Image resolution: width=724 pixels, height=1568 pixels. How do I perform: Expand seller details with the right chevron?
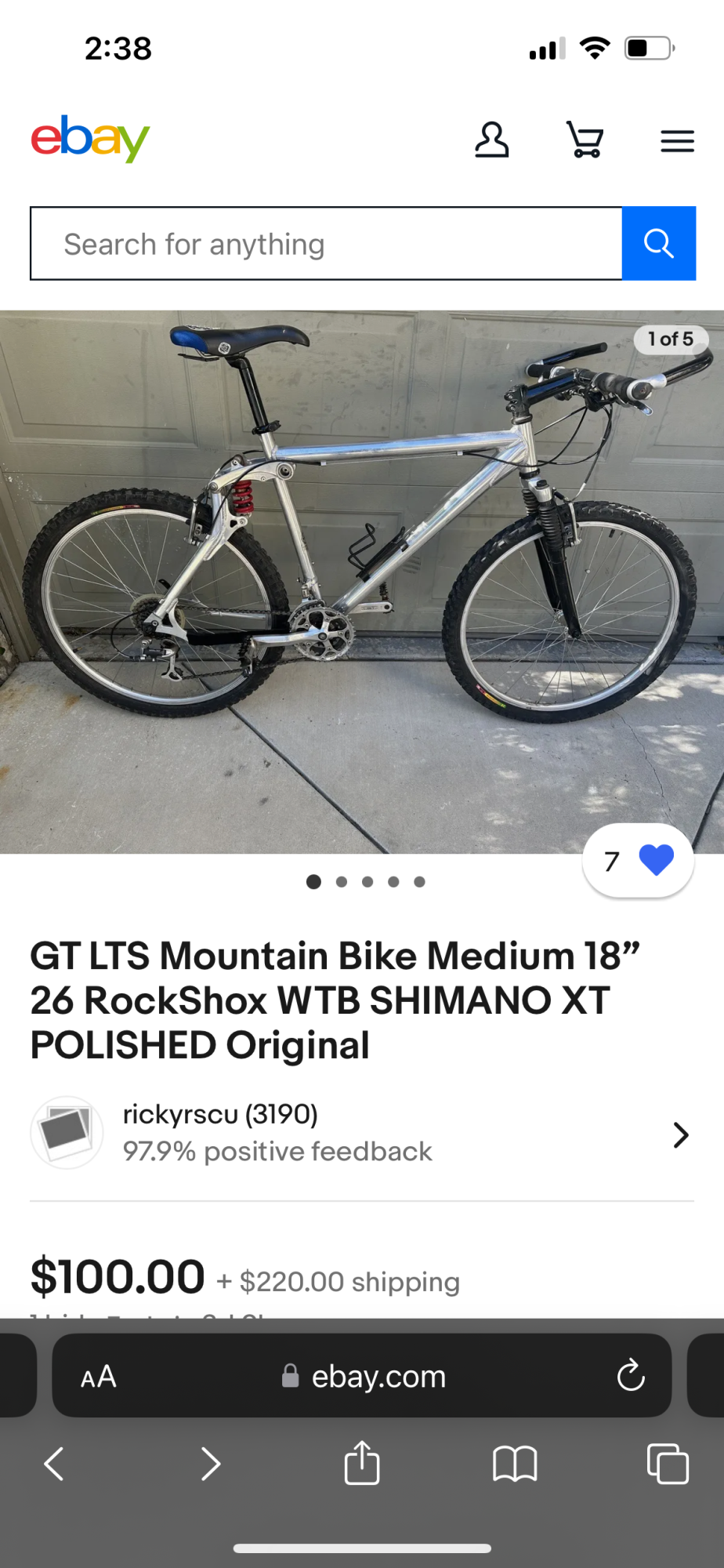[x=680, y=1134]
